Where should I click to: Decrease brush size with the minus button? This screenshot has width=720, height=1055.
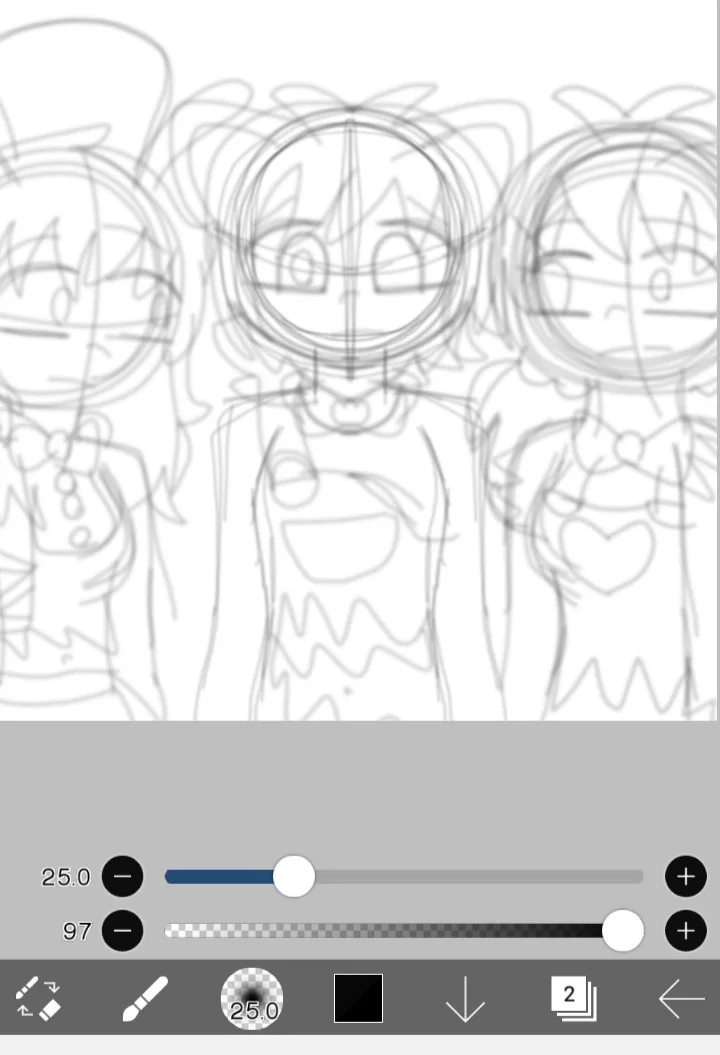click(122, 877)
